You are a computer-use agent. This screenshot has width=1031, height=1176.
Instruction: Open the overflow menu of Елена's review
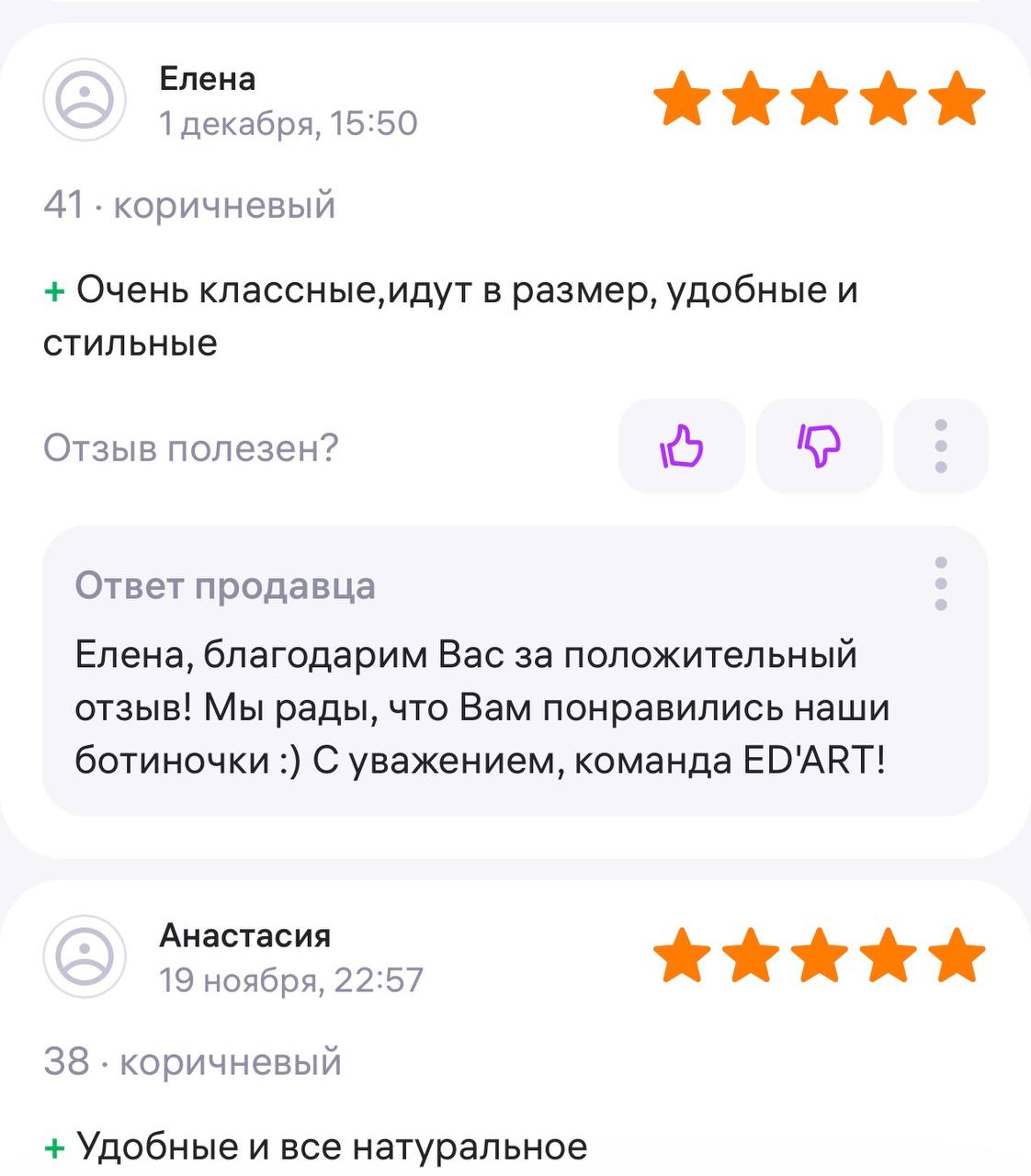pos(940,447)
